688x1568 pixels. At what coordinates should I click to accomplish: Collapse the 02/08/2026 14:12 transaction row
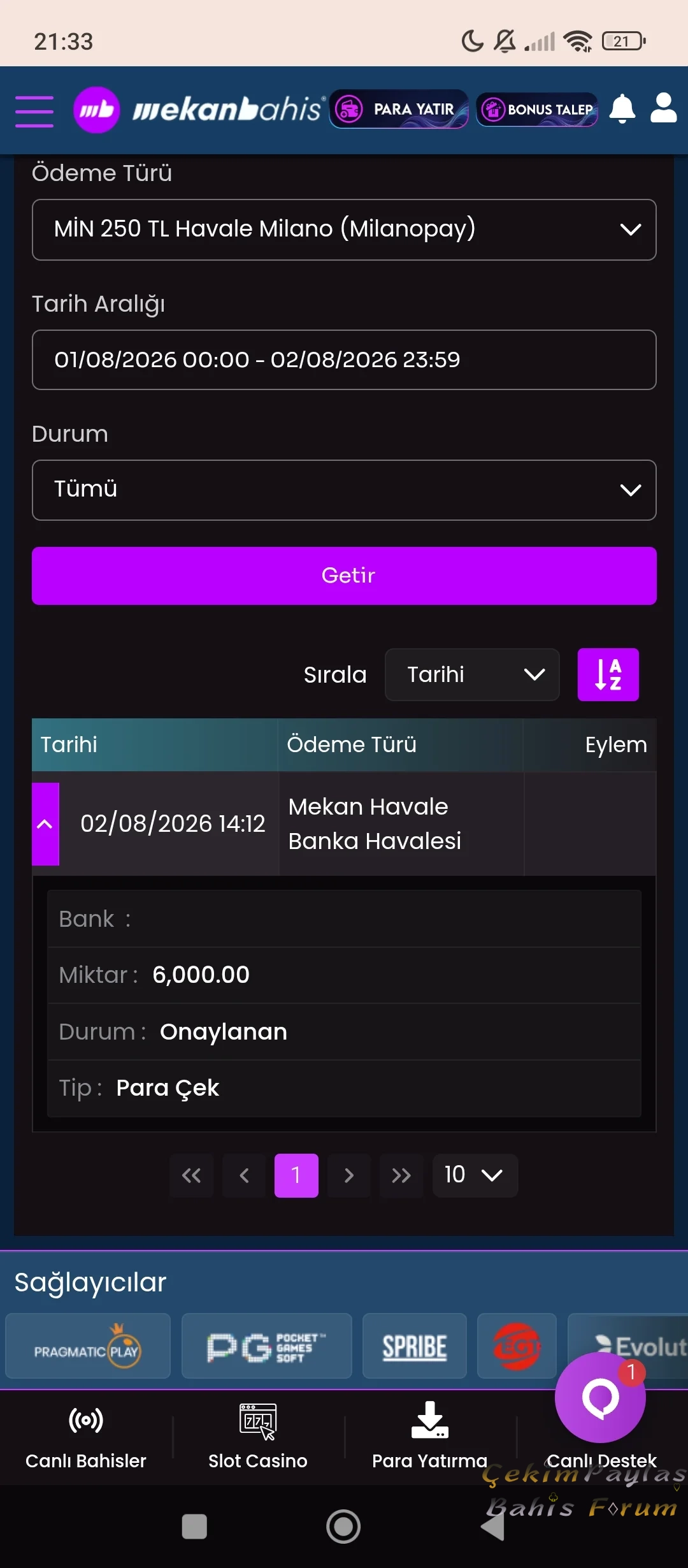45,824
